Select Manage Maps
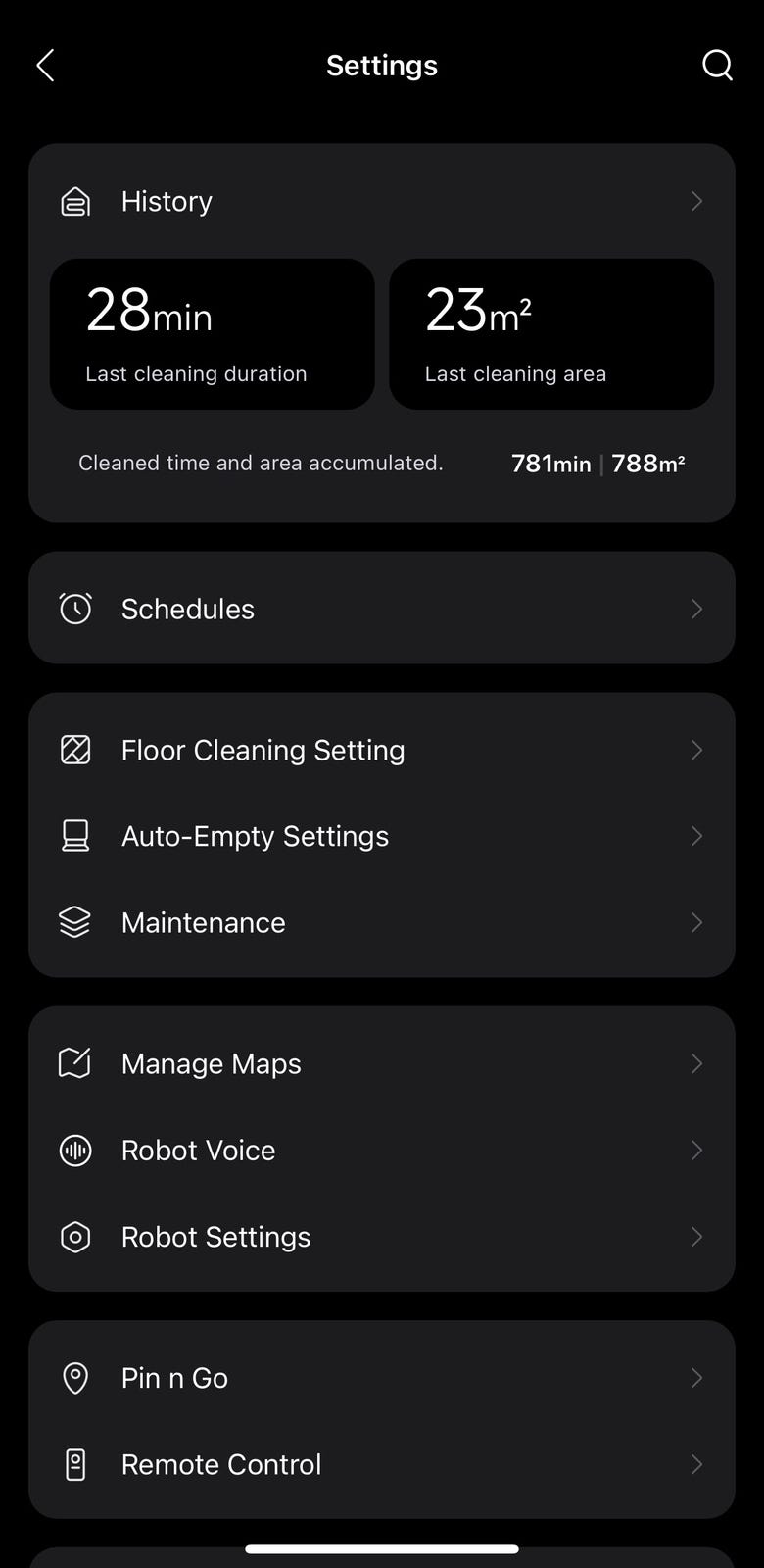 click(382, 1063)
